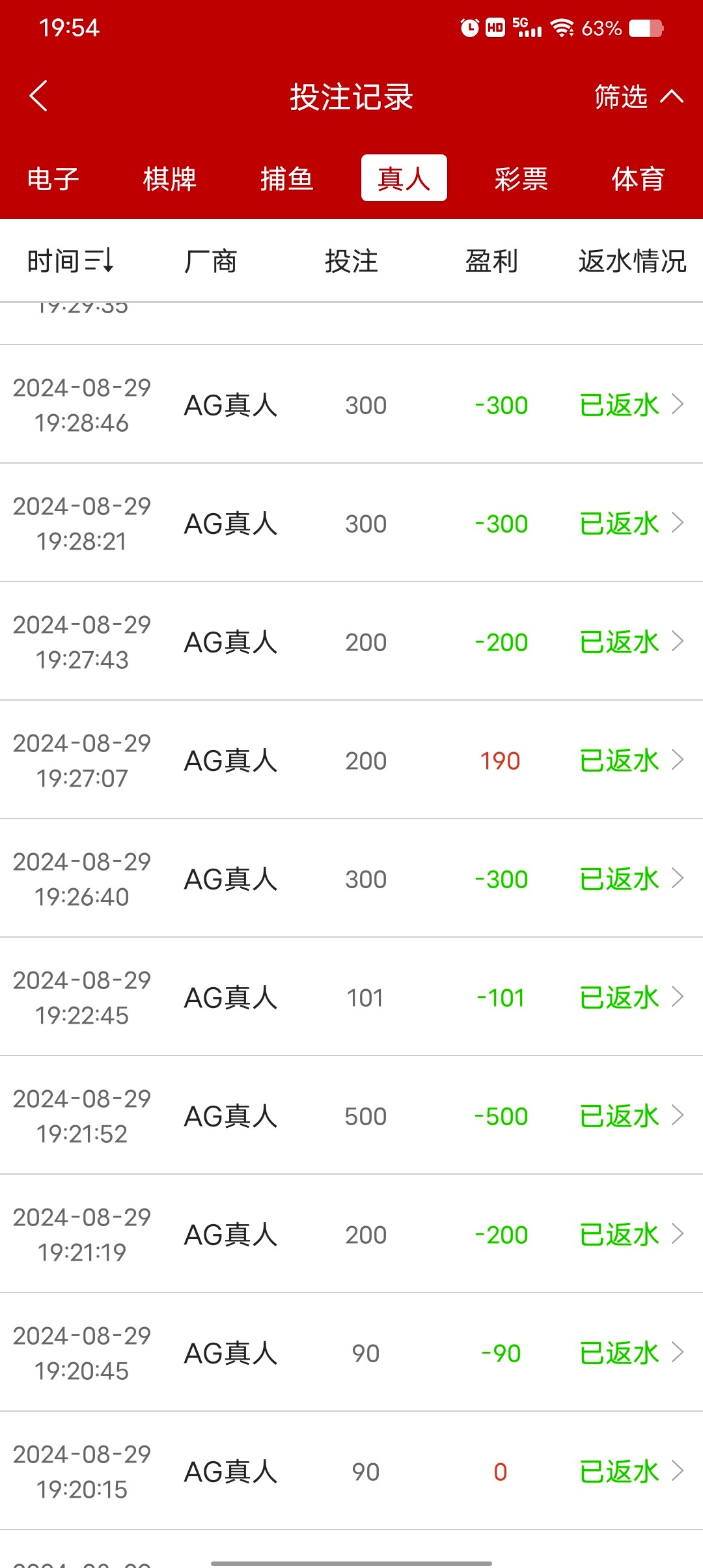Go back using the top-left arrow

(x=39, y=96)
